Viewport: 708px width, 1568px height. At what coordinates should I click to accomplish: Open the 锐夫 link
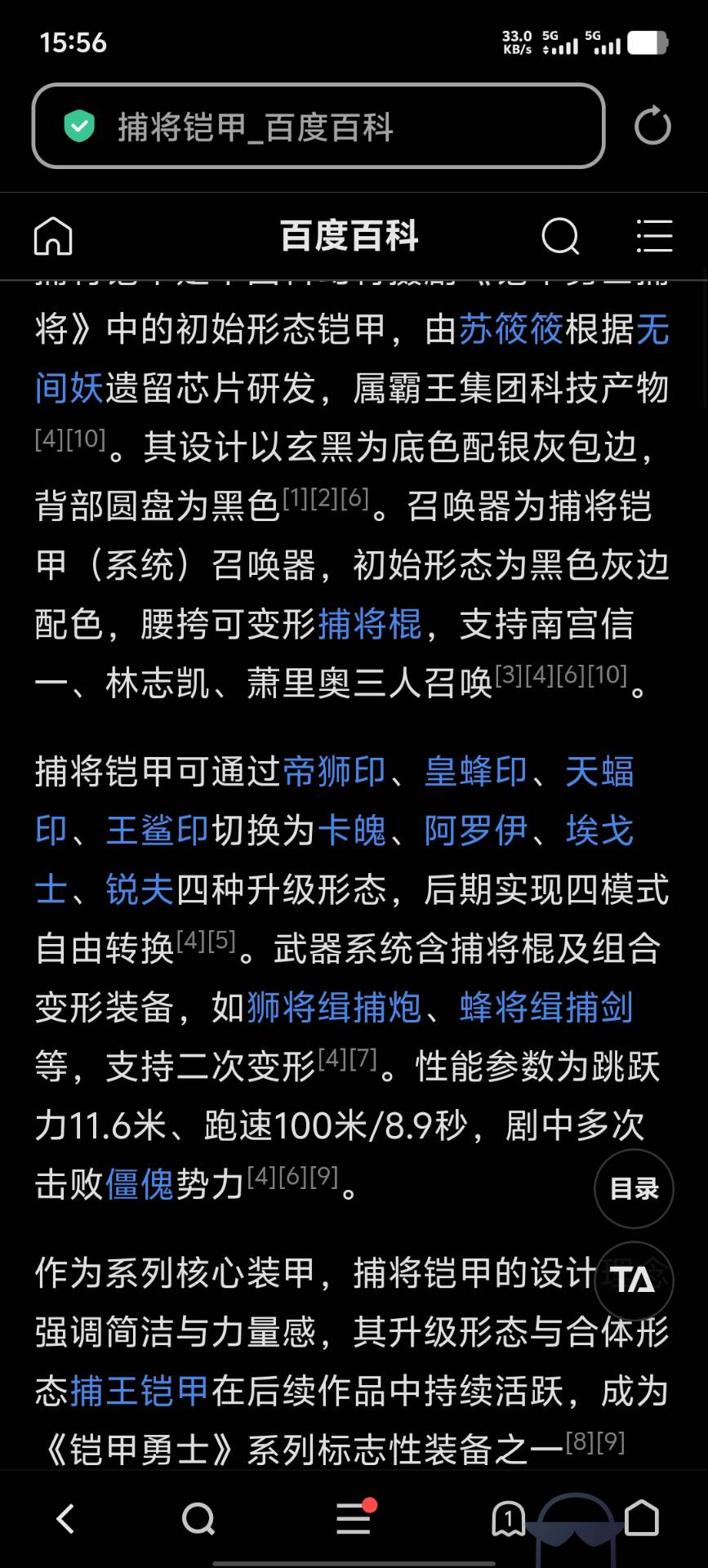click(140, 889)
